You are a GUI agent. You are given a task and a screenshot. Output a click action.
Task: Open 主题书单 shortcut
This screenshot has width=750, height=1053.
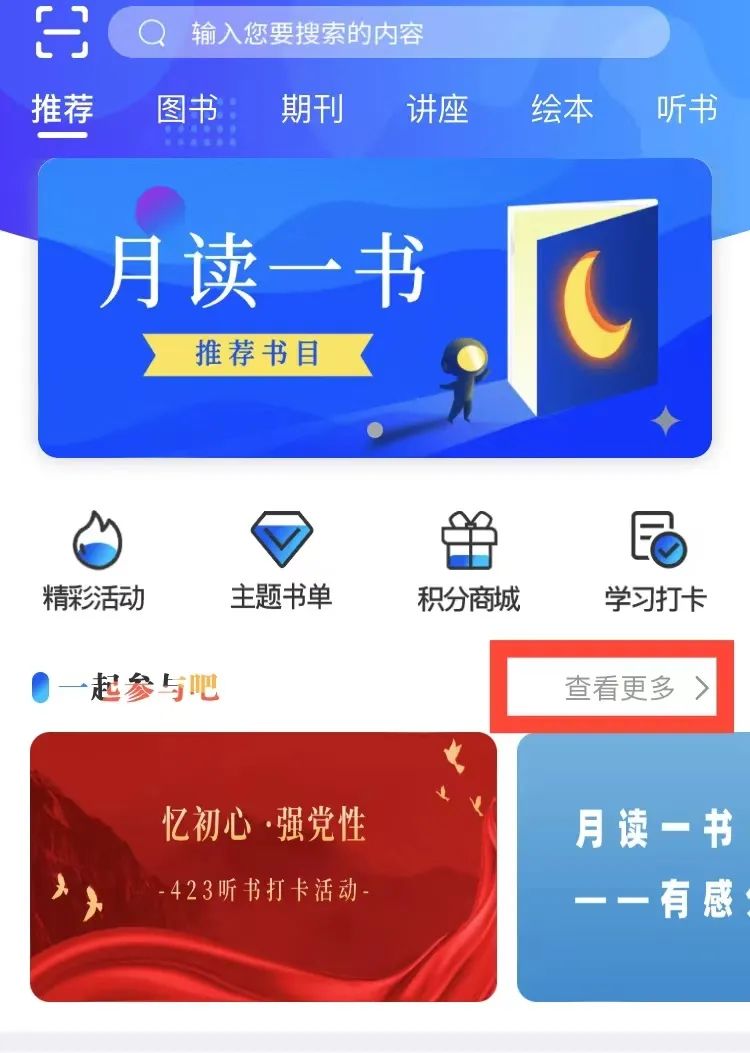tap(281, 562)
